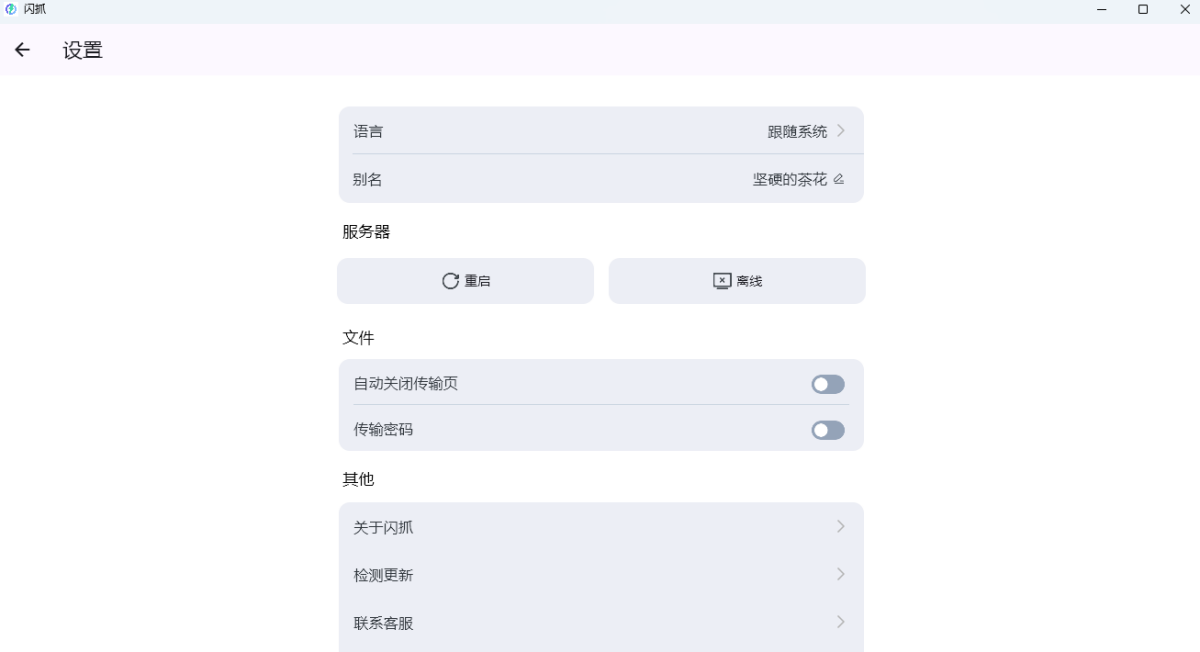The image size is (1200, 652).
Task: Close the 闪抓 window
Action: pyautogui.click(x=1184, y=9)
